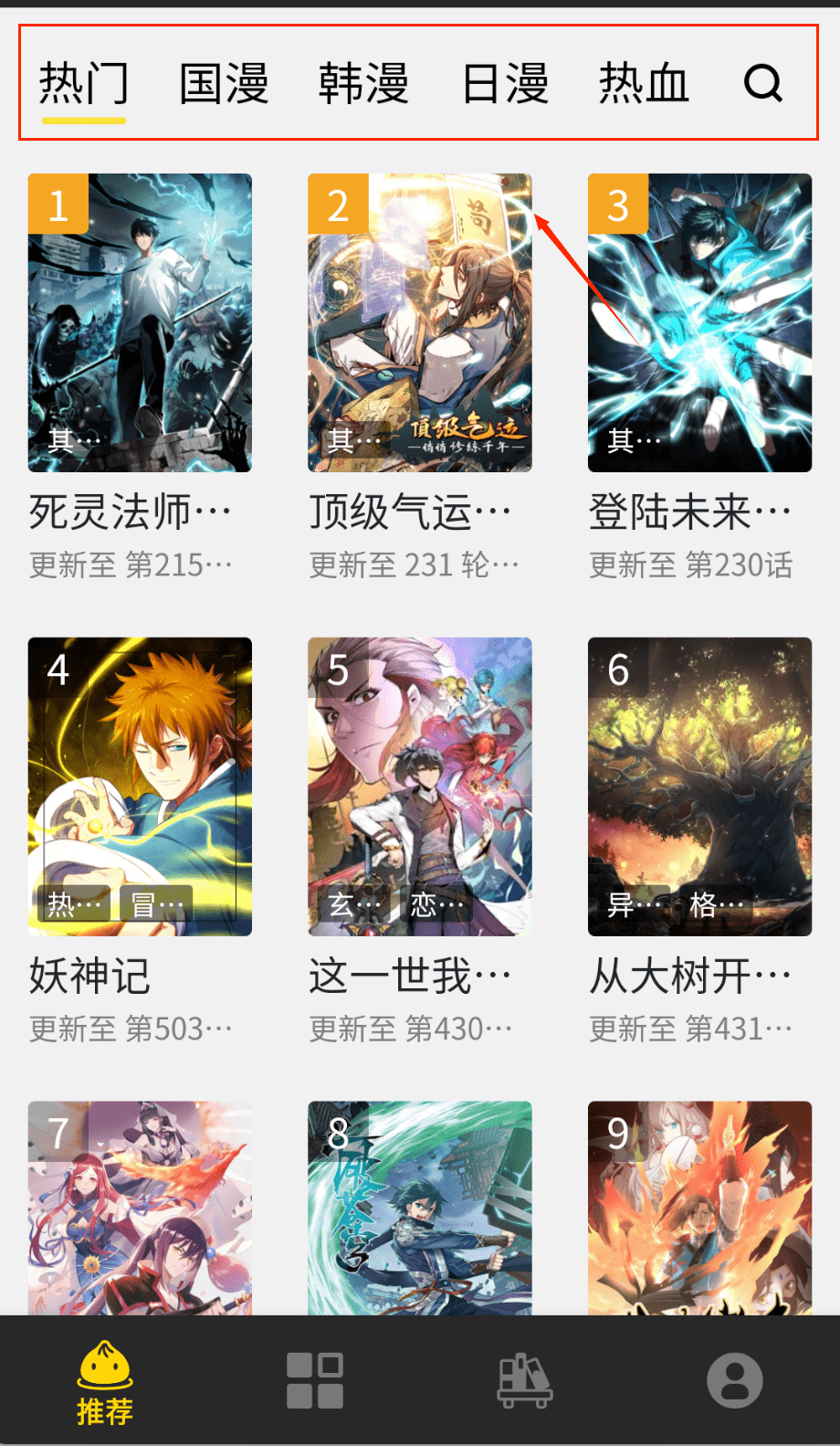Open the search magnifier icon

point(762,83)
